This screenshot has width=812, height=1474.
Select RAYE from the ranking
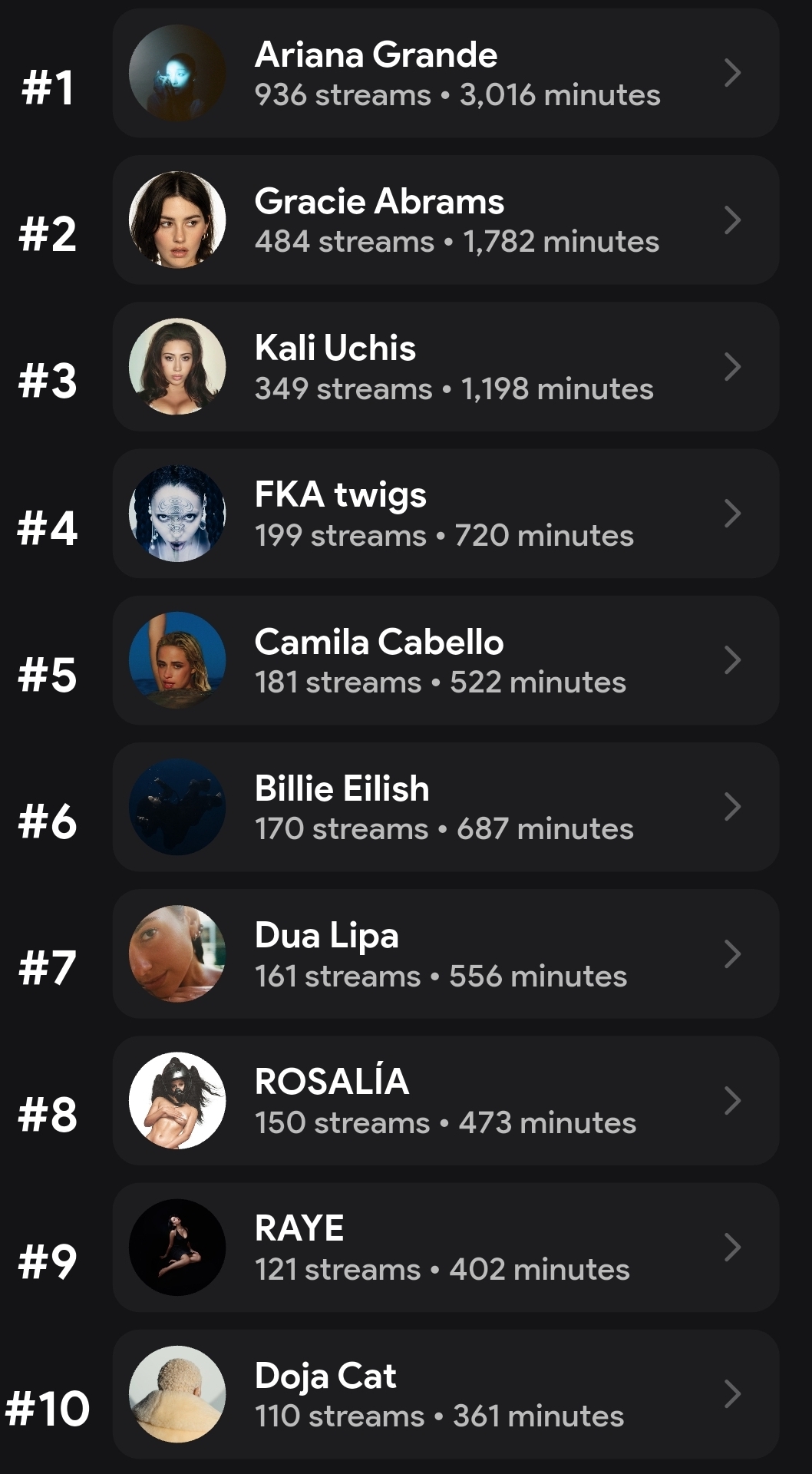click(445, 1248)
